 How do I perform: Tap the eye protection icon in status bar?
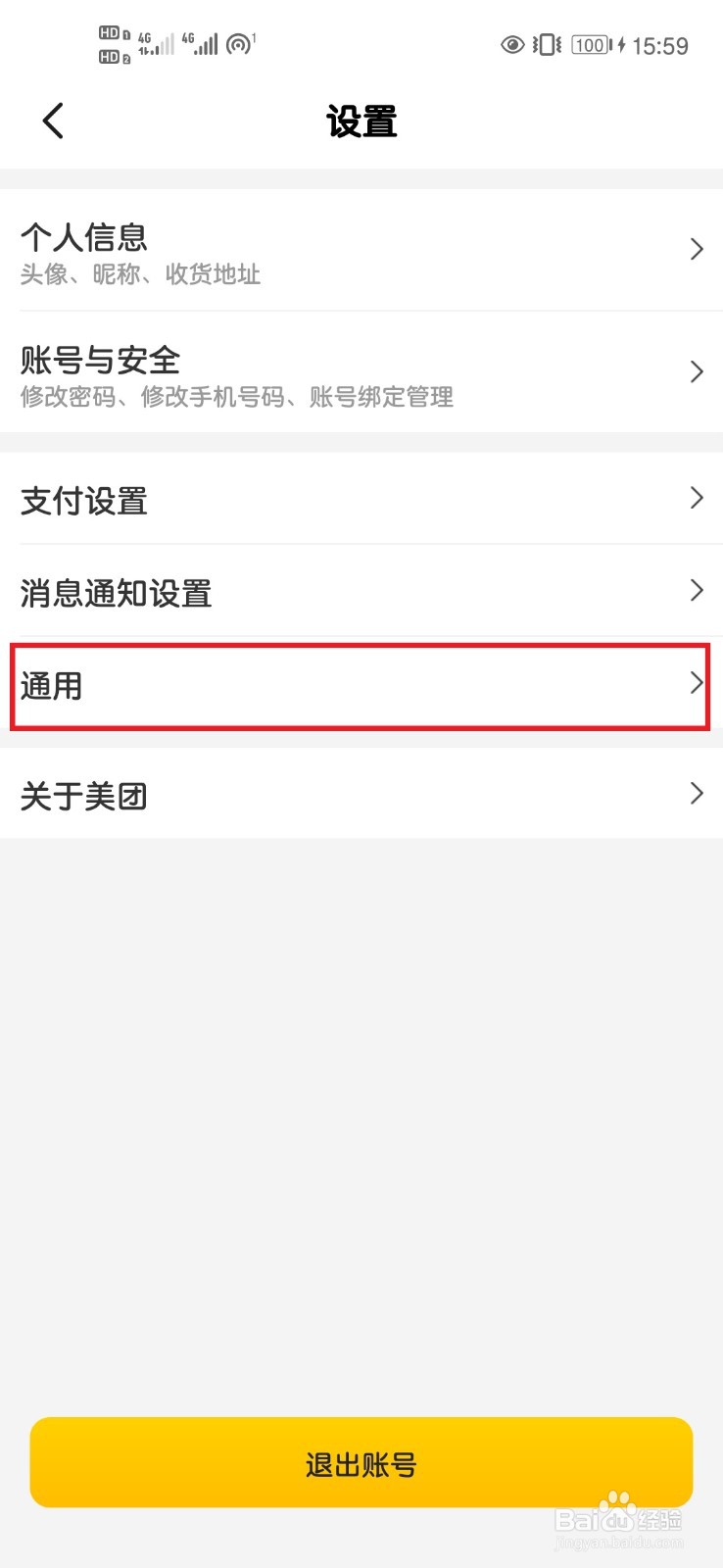pyautogui.click(x=511, y=45)
